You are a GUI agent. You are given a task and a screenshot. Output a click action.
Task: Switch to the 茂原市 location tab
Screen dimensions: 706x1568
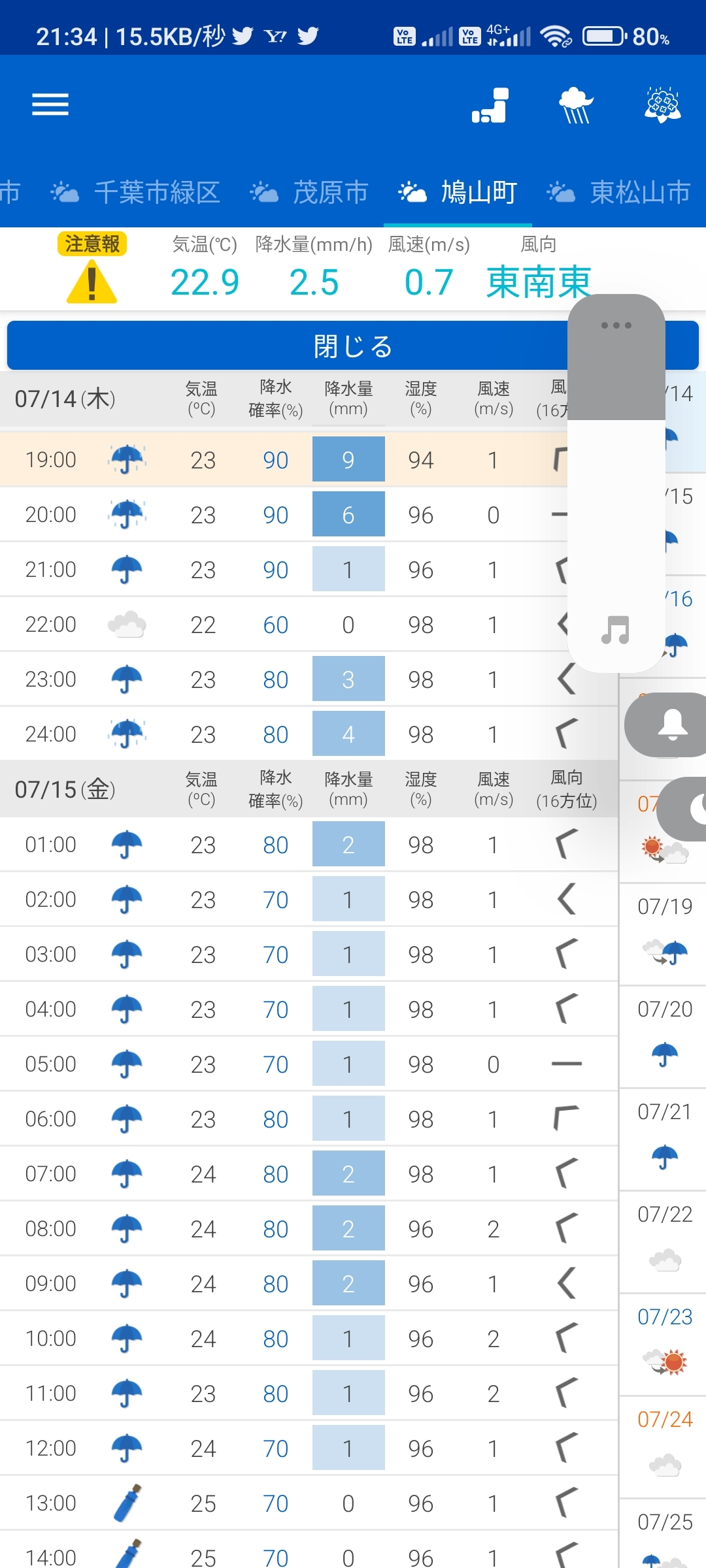point(310,193)
